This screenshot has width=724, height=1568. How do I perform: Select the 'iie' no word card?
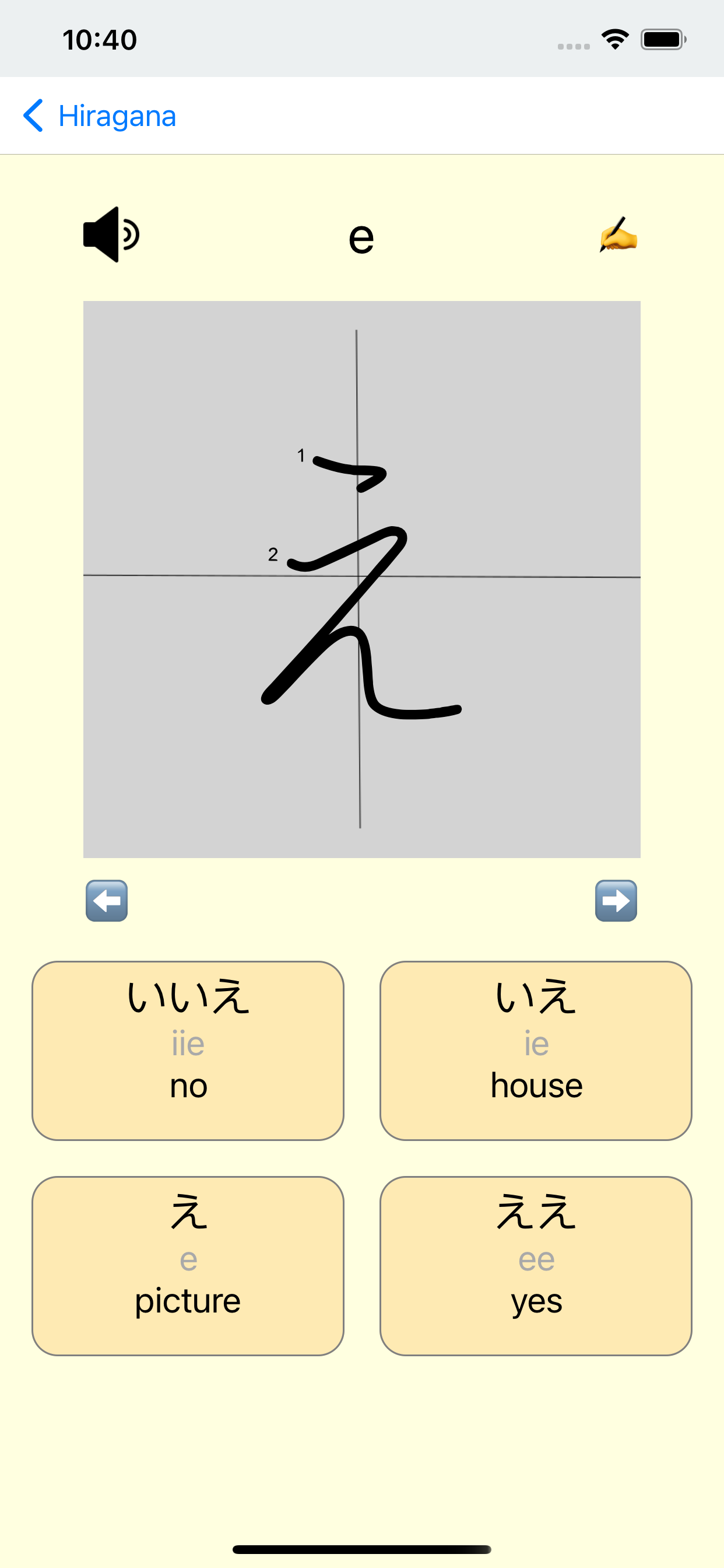[188, 1051]
